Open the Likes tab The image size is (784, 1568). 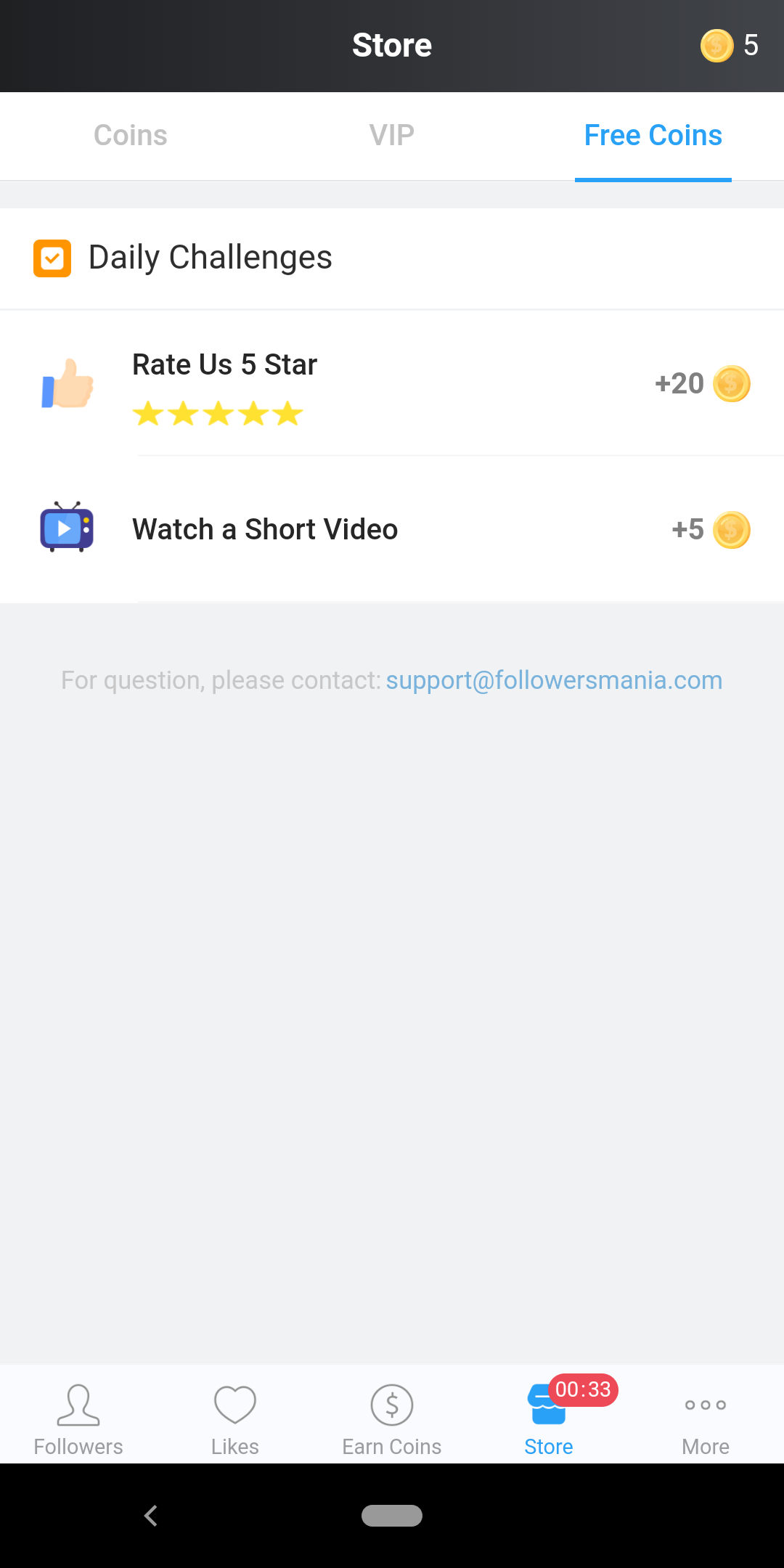click(x=235, y=1419)
